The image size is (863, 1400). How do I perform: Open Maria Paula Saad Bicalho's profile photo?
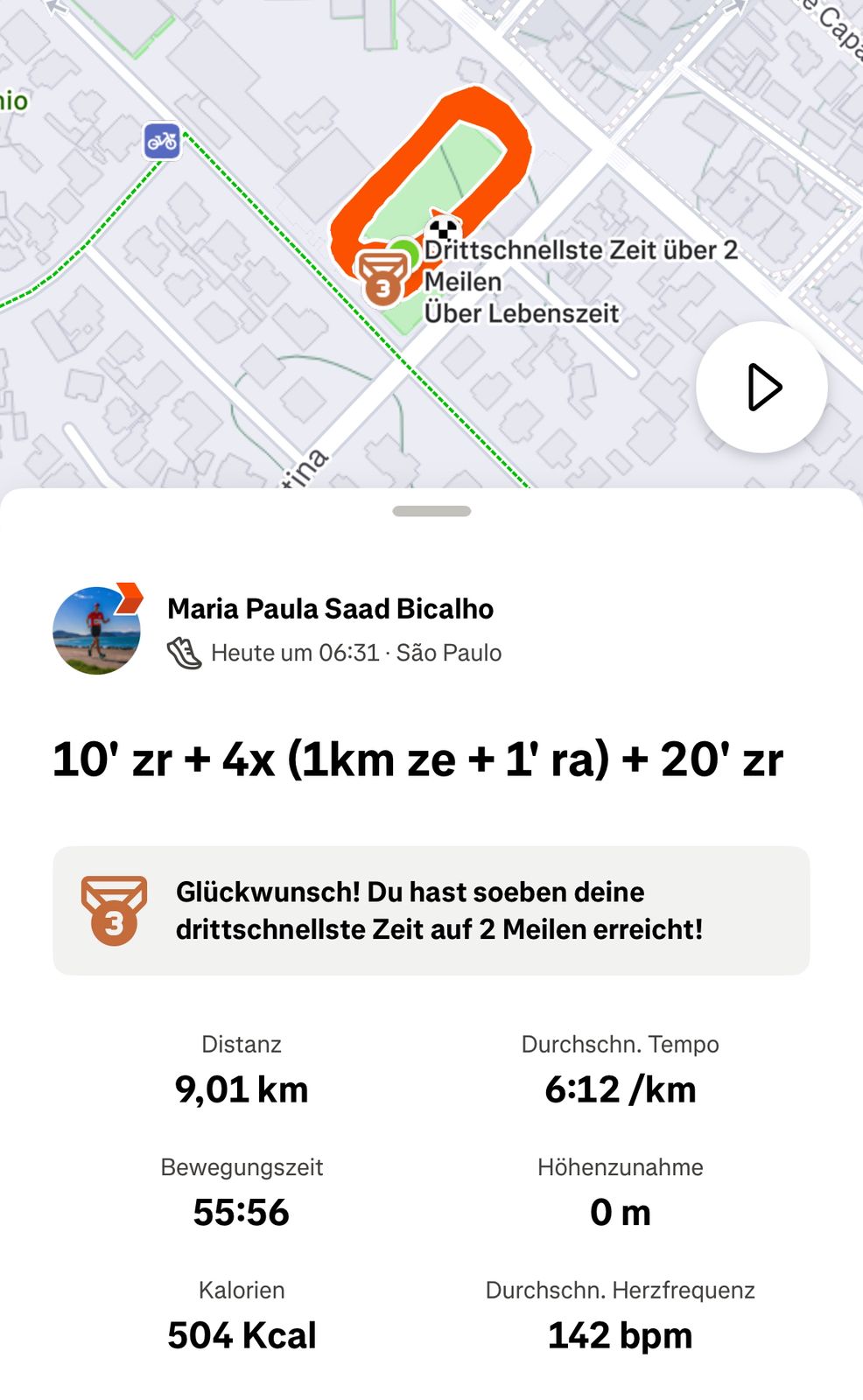coord(97,630)
